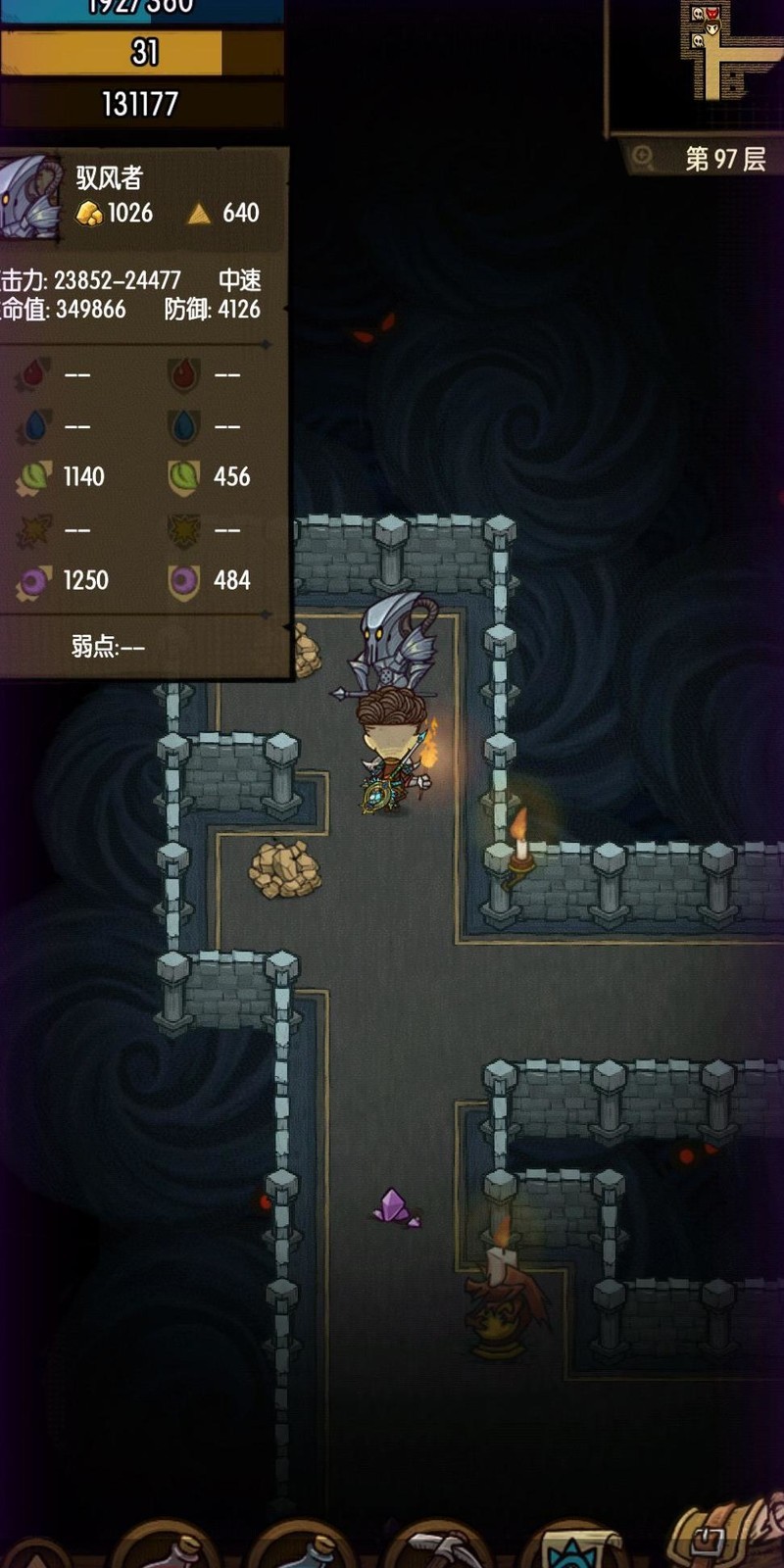The image size is (784, 1568).
Task: Zoom the minimap with the magnifier icon
Action: point(643,157)
